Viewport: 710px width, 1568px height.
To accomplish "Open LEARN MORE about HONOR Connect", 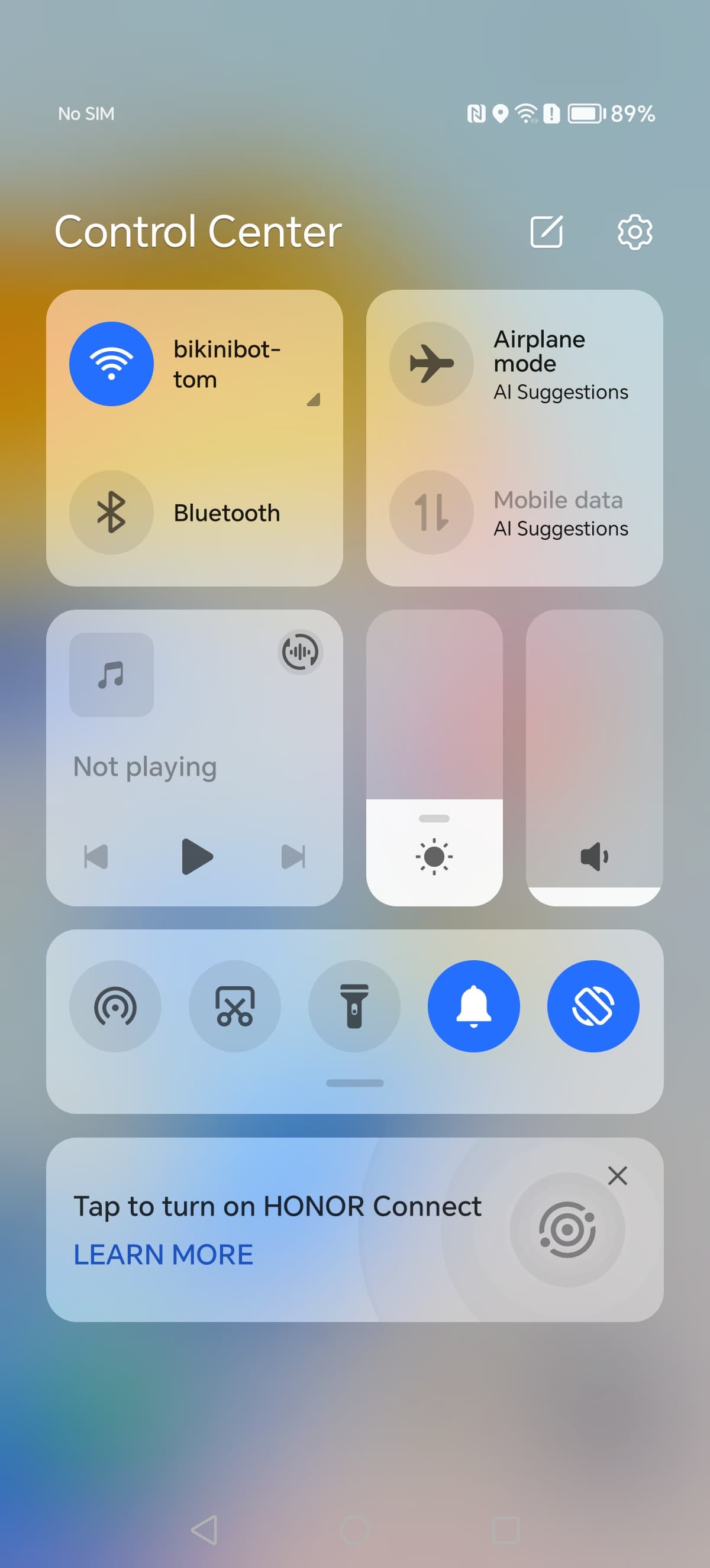I will point(163,1255).
